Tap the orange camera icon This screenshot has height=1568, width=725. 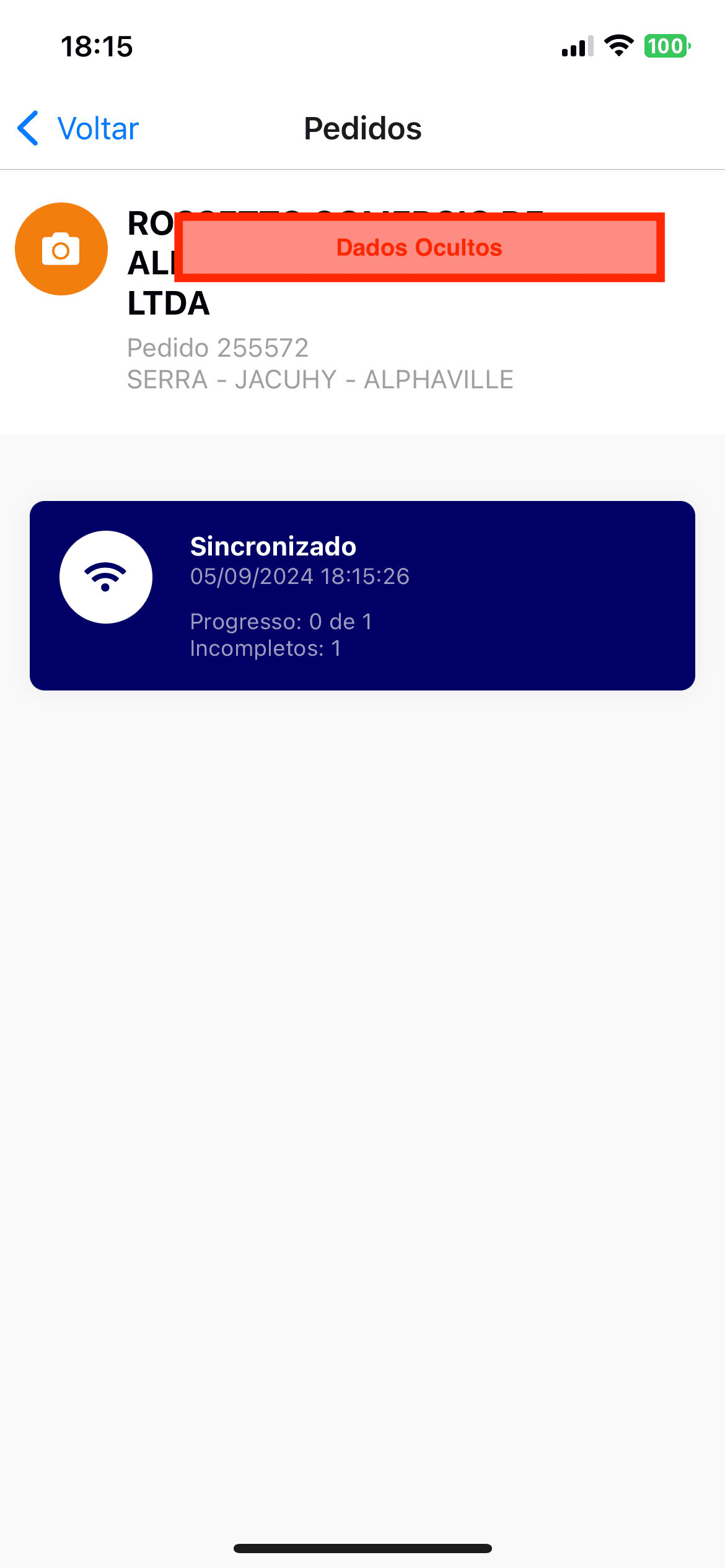pyautogui.click(x=61, y=249)
